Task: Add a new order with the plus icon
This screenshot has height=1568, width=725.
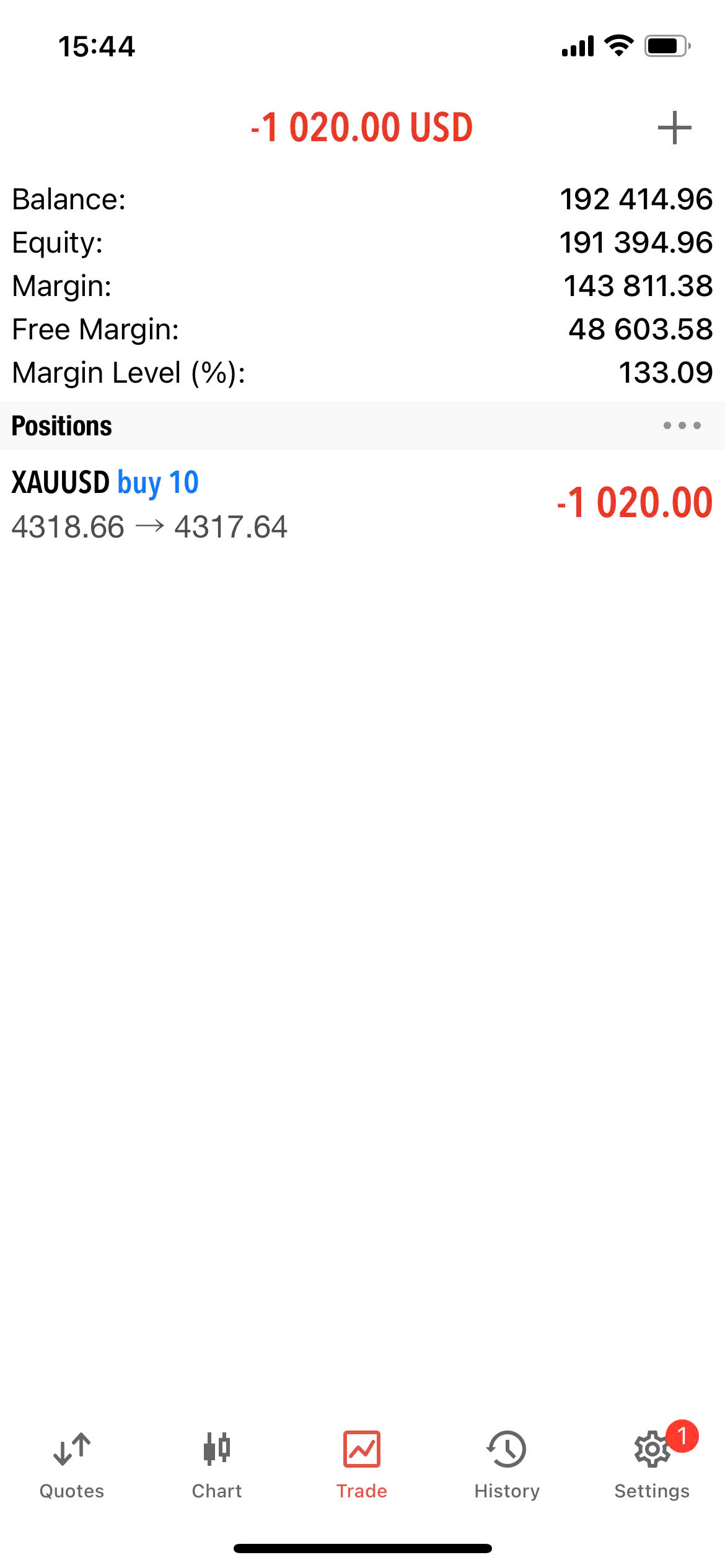Action: [x=674, y=128]
